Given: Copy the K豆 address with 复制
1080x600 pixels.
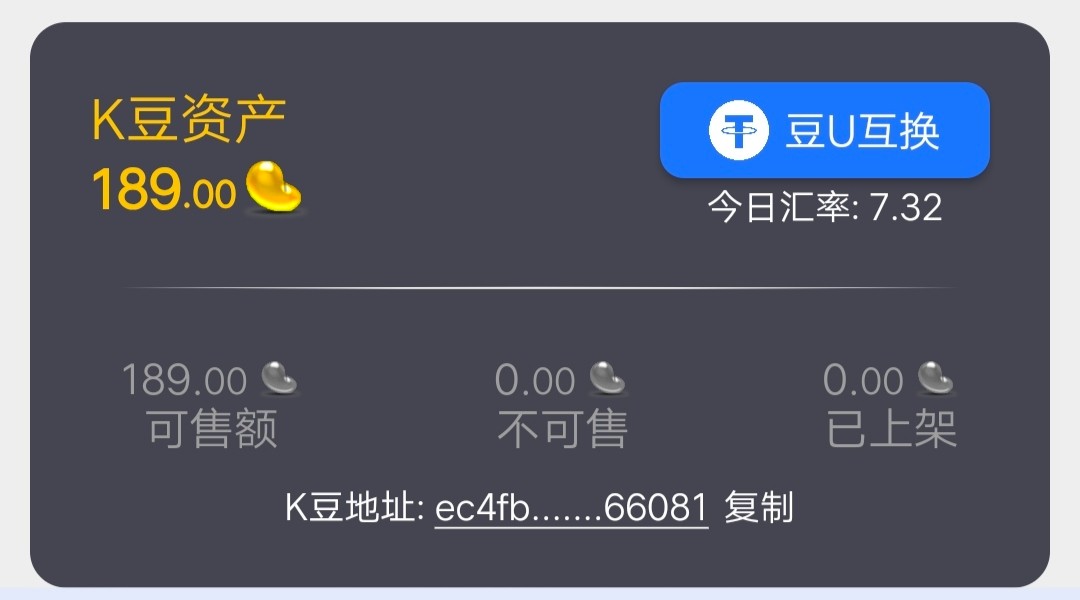Looking at the screenshot, I should tap(759, 508).
